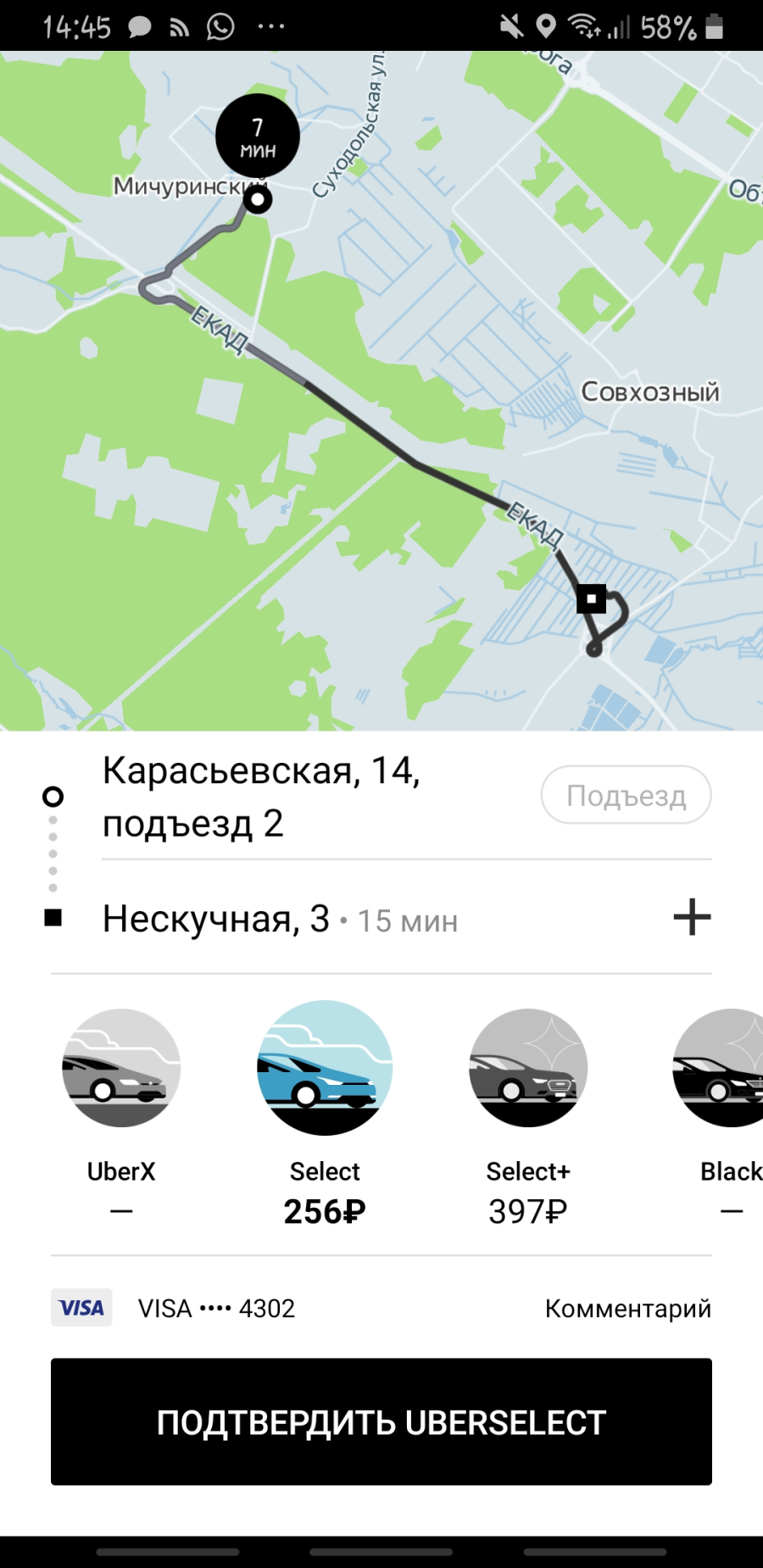Add a stop with the plus icon

click(x=692, y=917)
